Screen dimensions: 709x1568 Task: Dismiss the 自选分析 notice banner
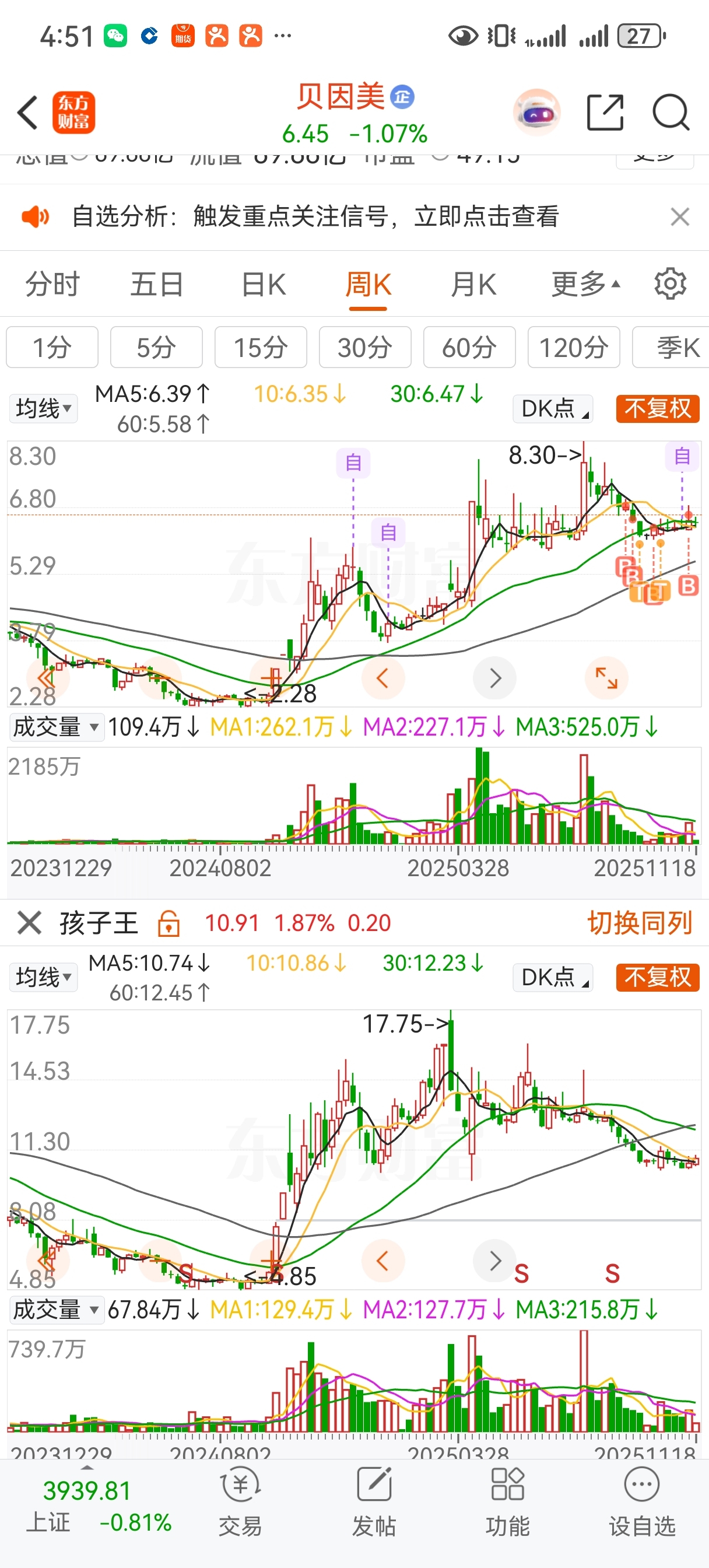coord(679,216)
